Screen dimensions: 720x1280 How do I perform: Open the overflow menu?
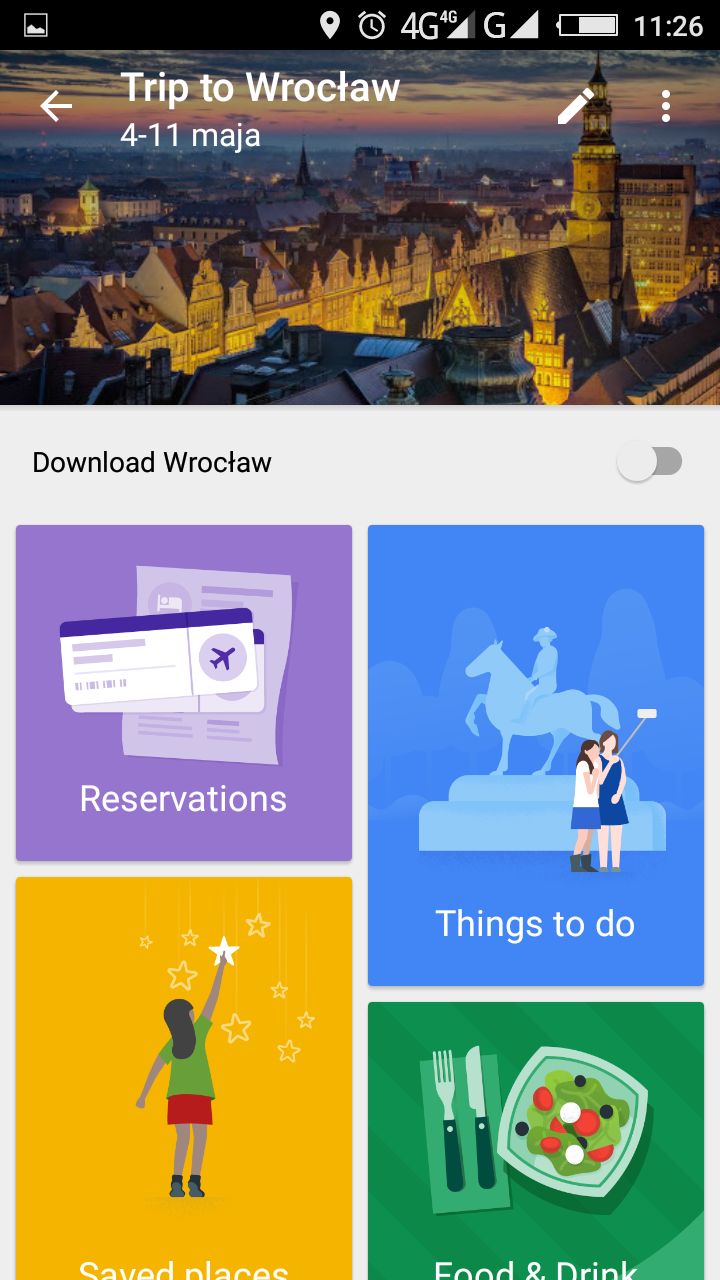point(666,106)
